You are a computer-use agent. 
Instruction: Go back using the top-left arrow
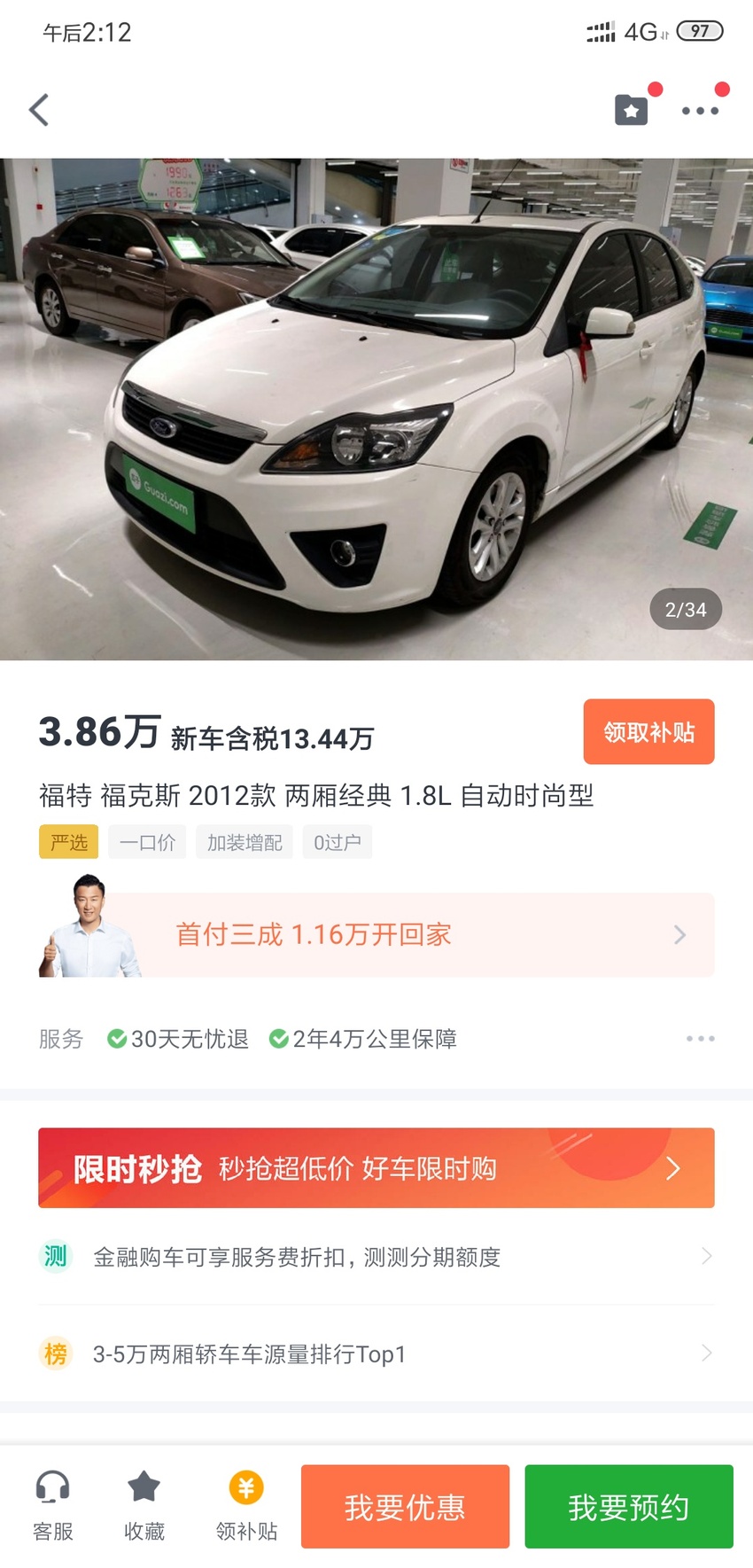coord(39,110)
